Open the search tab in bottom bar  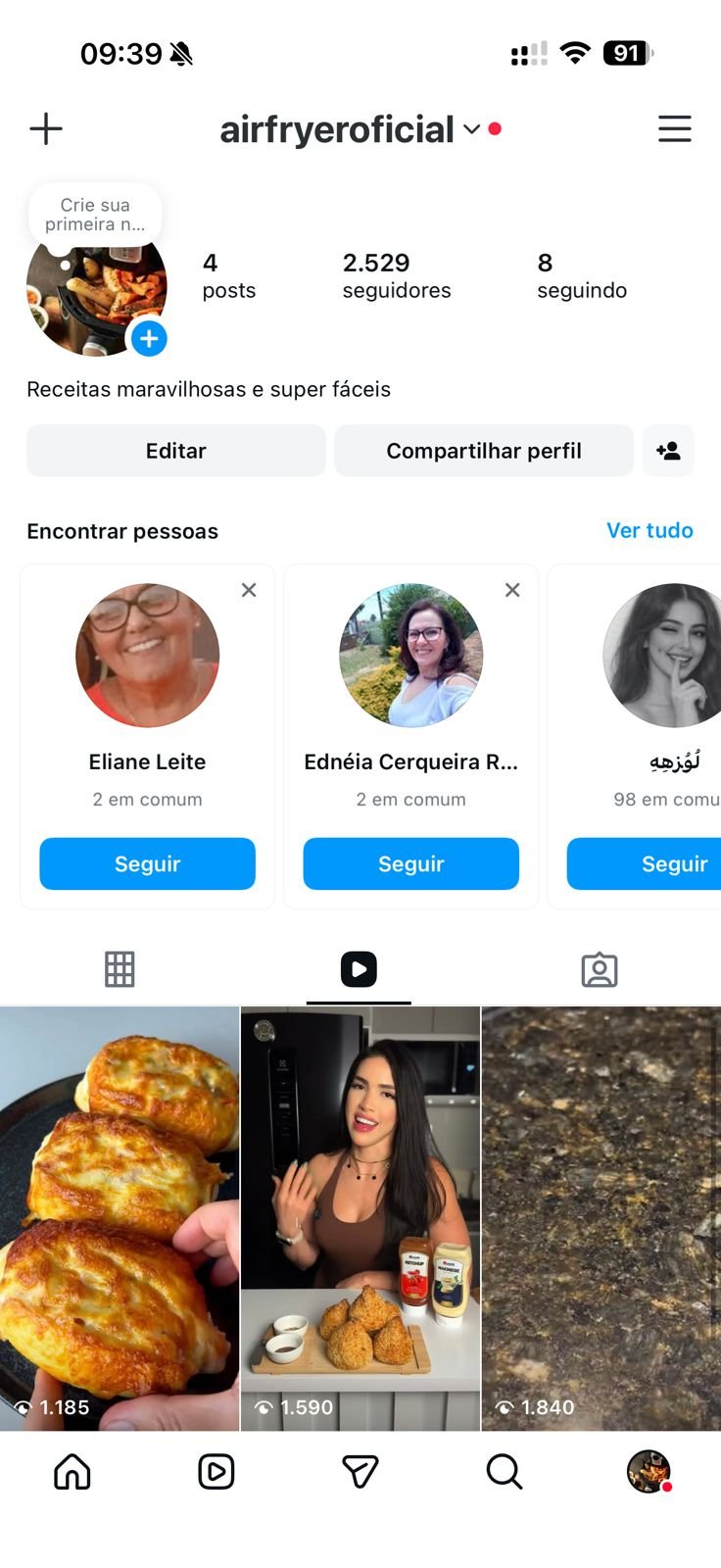click(x=505, y=1471)
